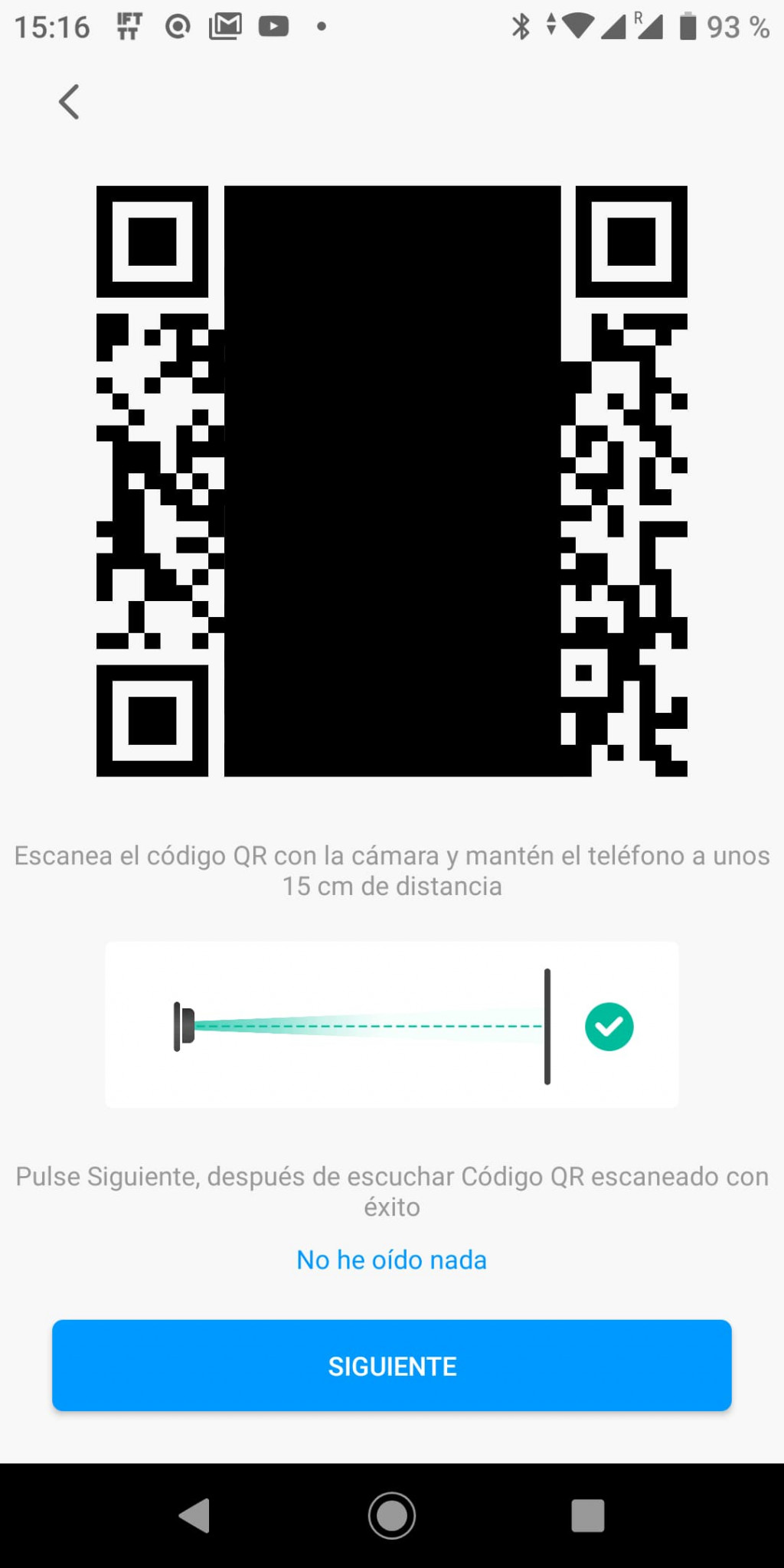Tap the system back button
The image size is (784, 1568).
pos(194,1515)
